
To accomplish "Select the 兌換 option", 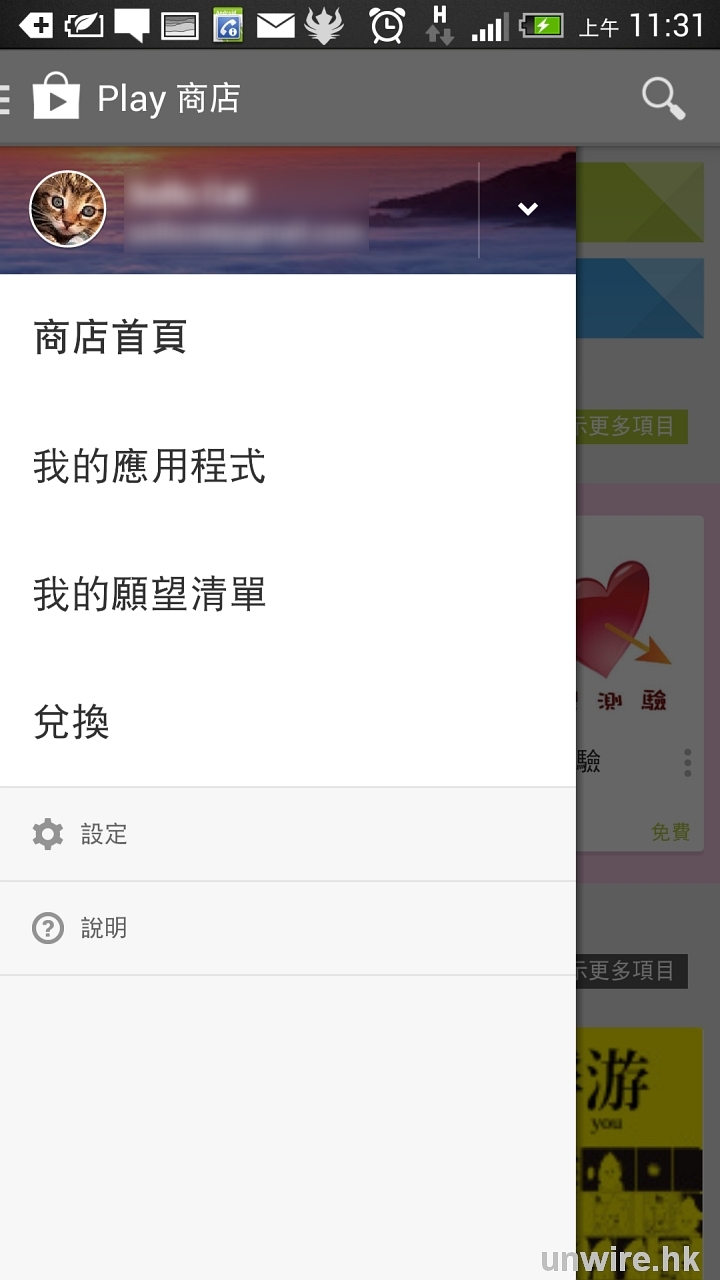I will [x=71, y=722].
